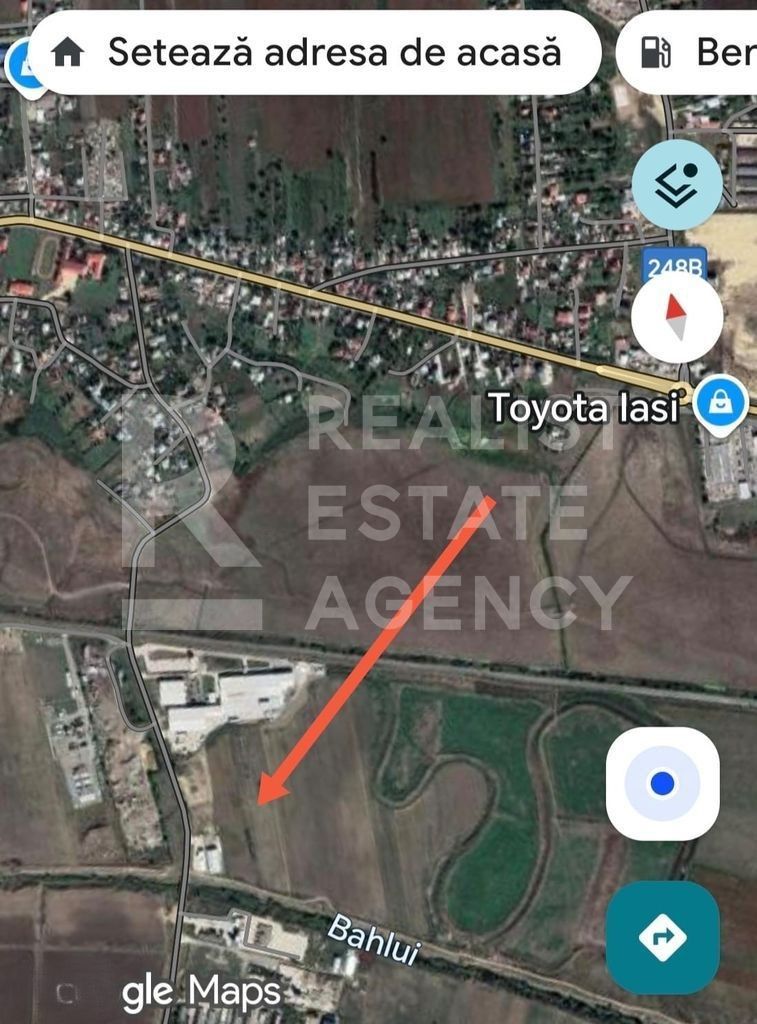
Task: Open directions with the teal navigation icon
Action: click(x=661, y=937)
